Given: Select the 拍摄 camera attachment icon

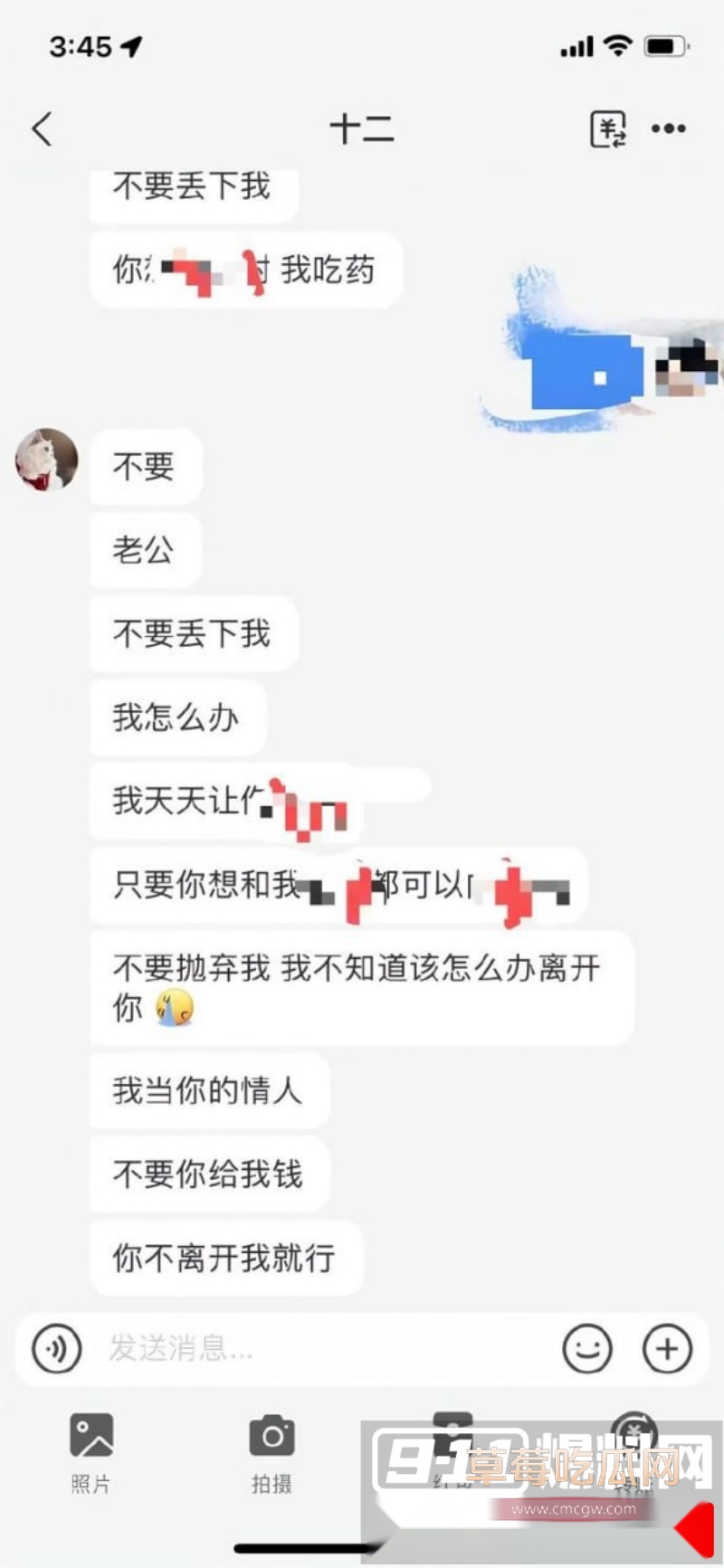Looking at the screenshot, I should click(x=270, y=1437).
